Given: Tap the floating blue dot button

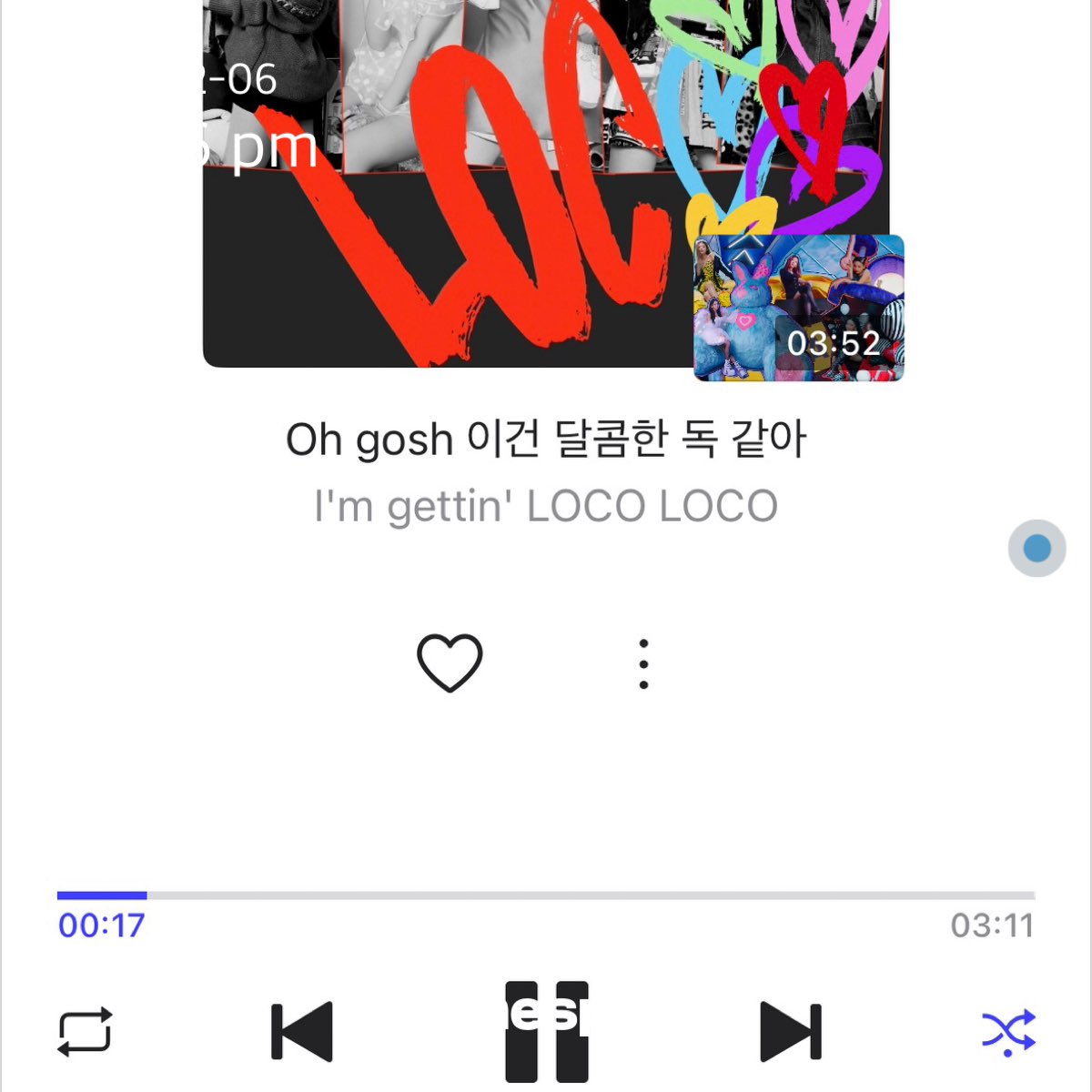Looking at the screenshot, I should coord(1036,548).
